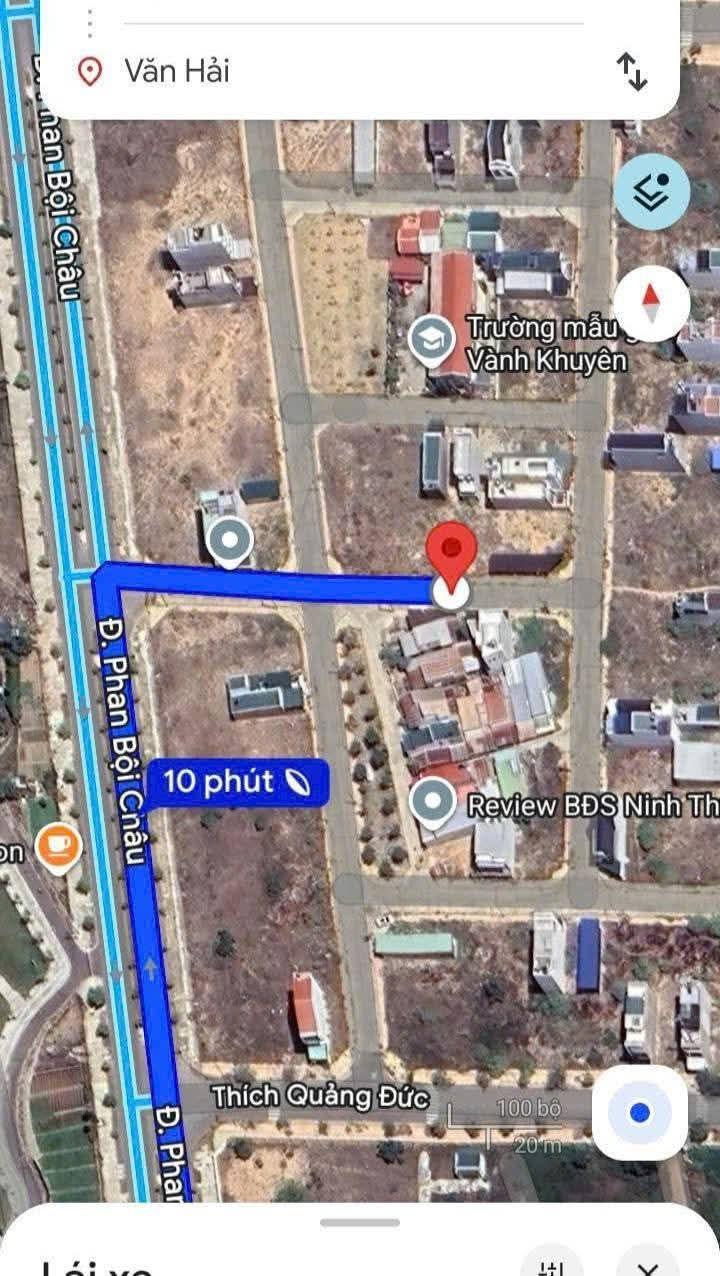Open Review BĐS Ninh Thuận place marker
The image size is (720, 1276).
[x=432, y=803]
